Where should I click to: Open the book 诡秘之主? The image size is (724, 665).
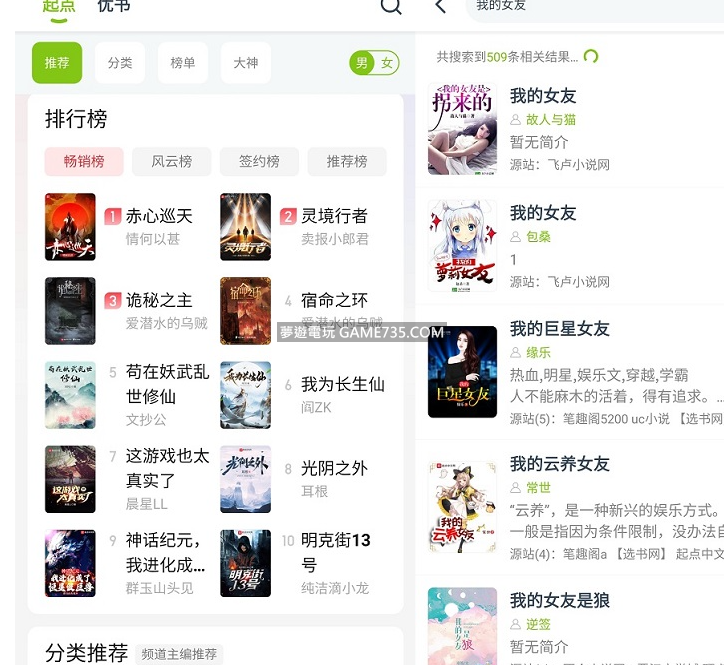(x=159, y=300)
